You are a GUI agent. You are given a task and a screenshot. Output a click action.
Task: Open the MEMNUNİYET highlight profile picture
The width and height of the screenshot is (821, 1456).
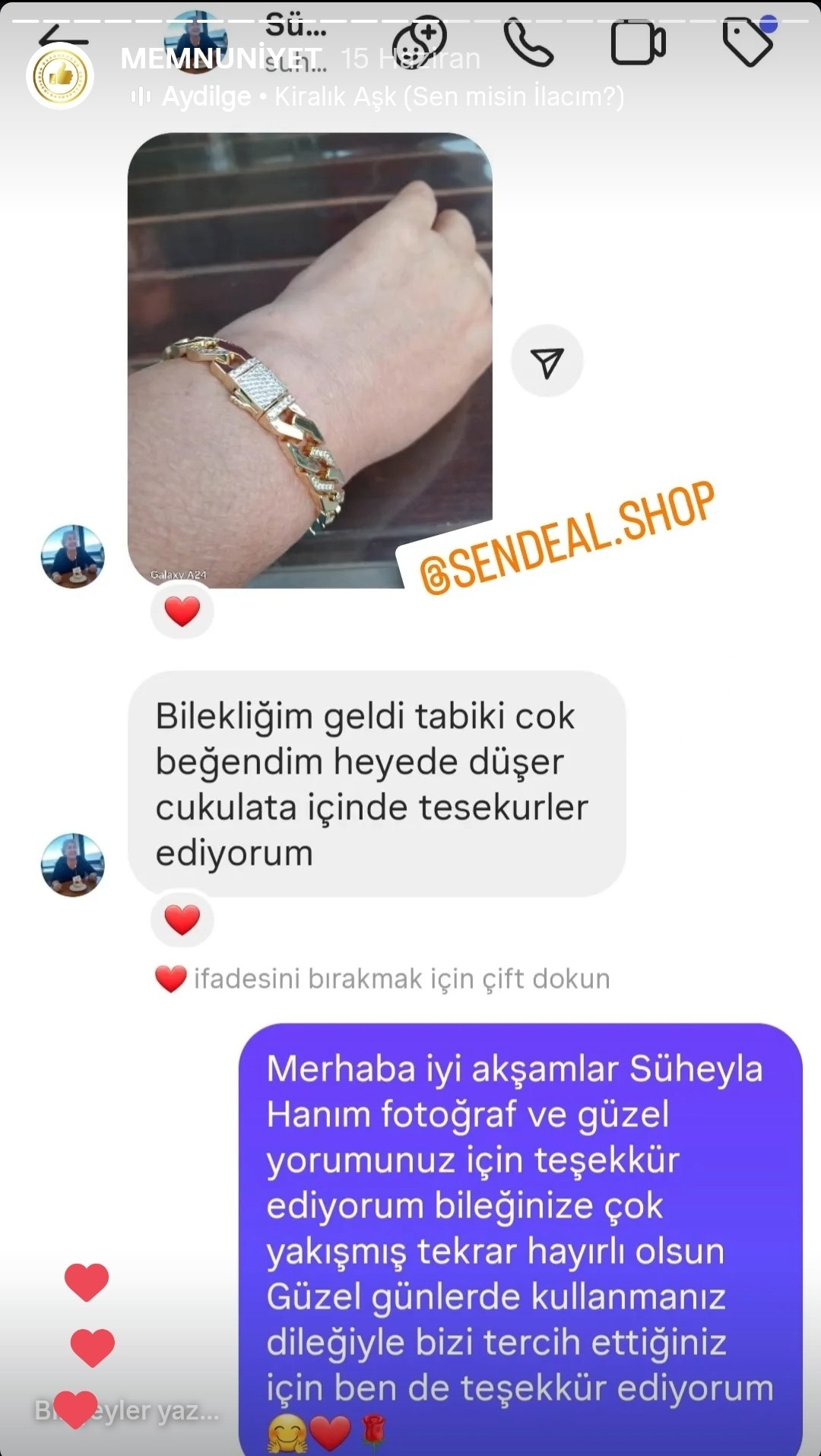click(x=60, y=76)
